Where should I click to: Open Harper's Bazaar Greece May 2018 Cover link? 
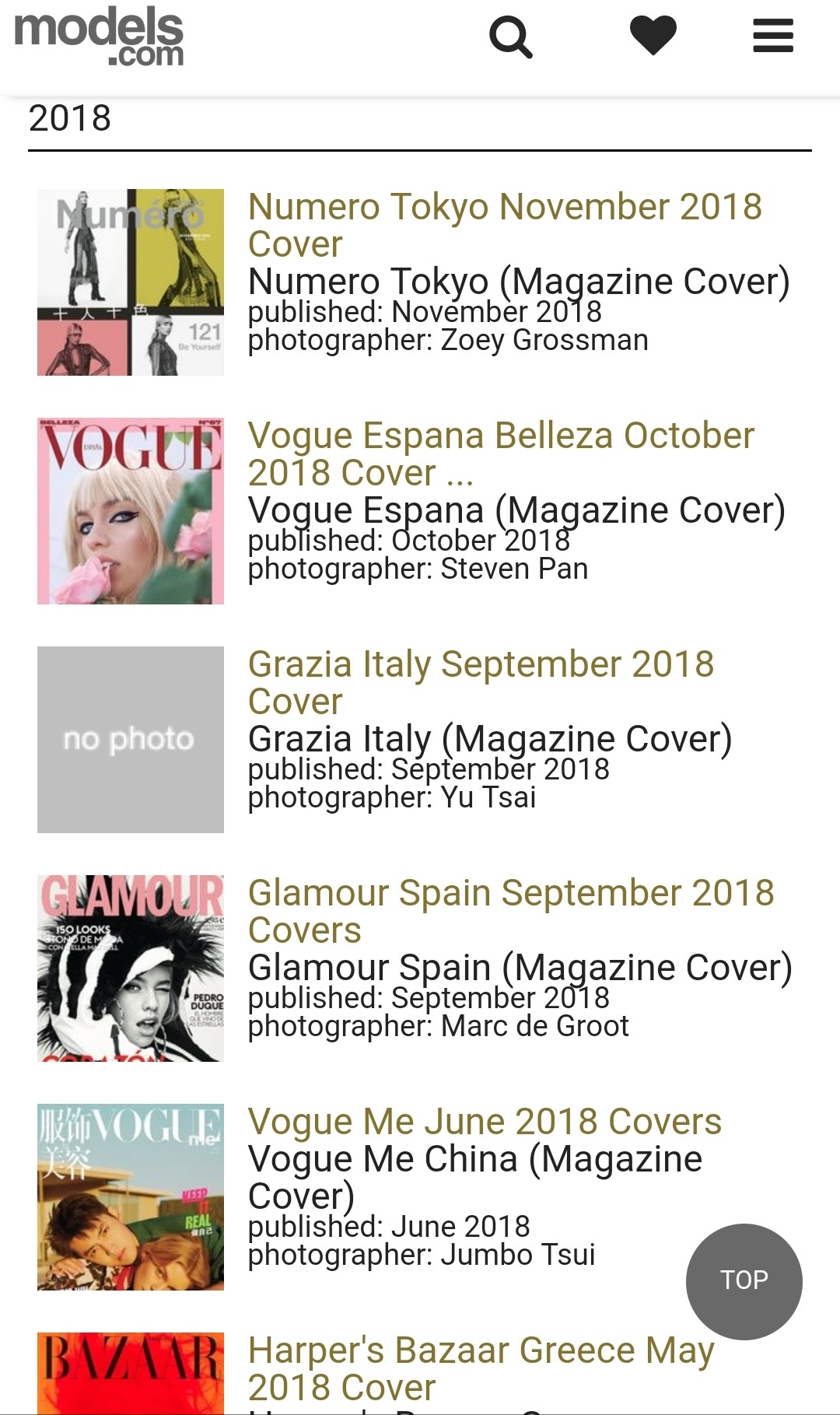coord(481,1368)
